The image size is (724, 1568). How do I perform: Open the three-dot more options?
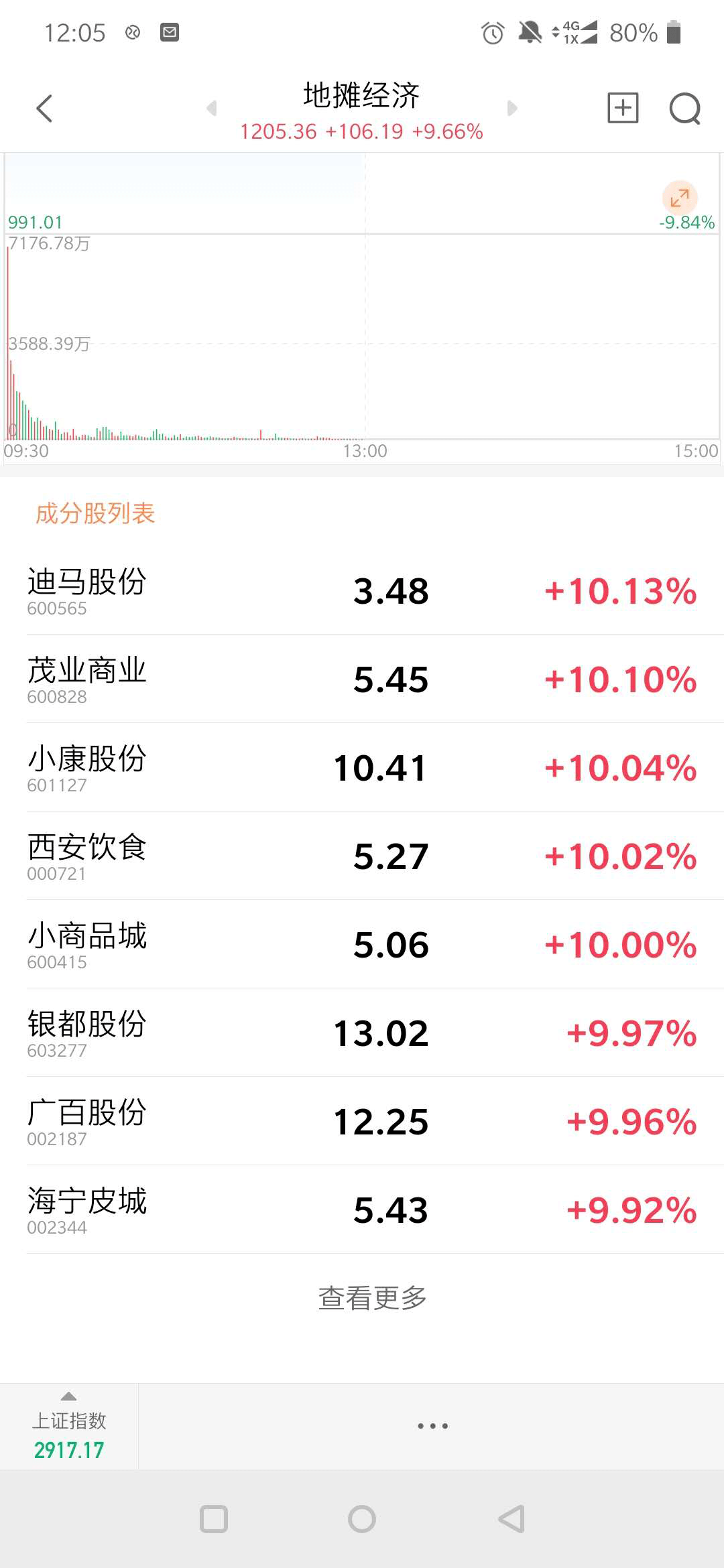coord(432,1426)
